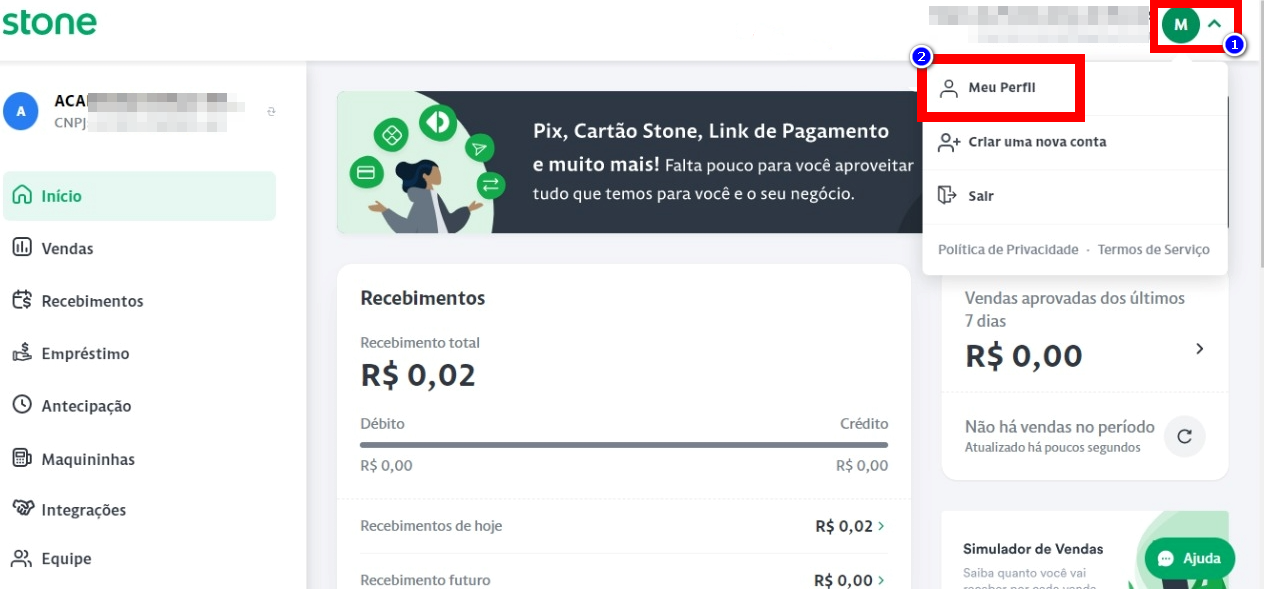Go to Antecipação
Viewport: 1267px width, 592px height.
[x=86, y=406]
